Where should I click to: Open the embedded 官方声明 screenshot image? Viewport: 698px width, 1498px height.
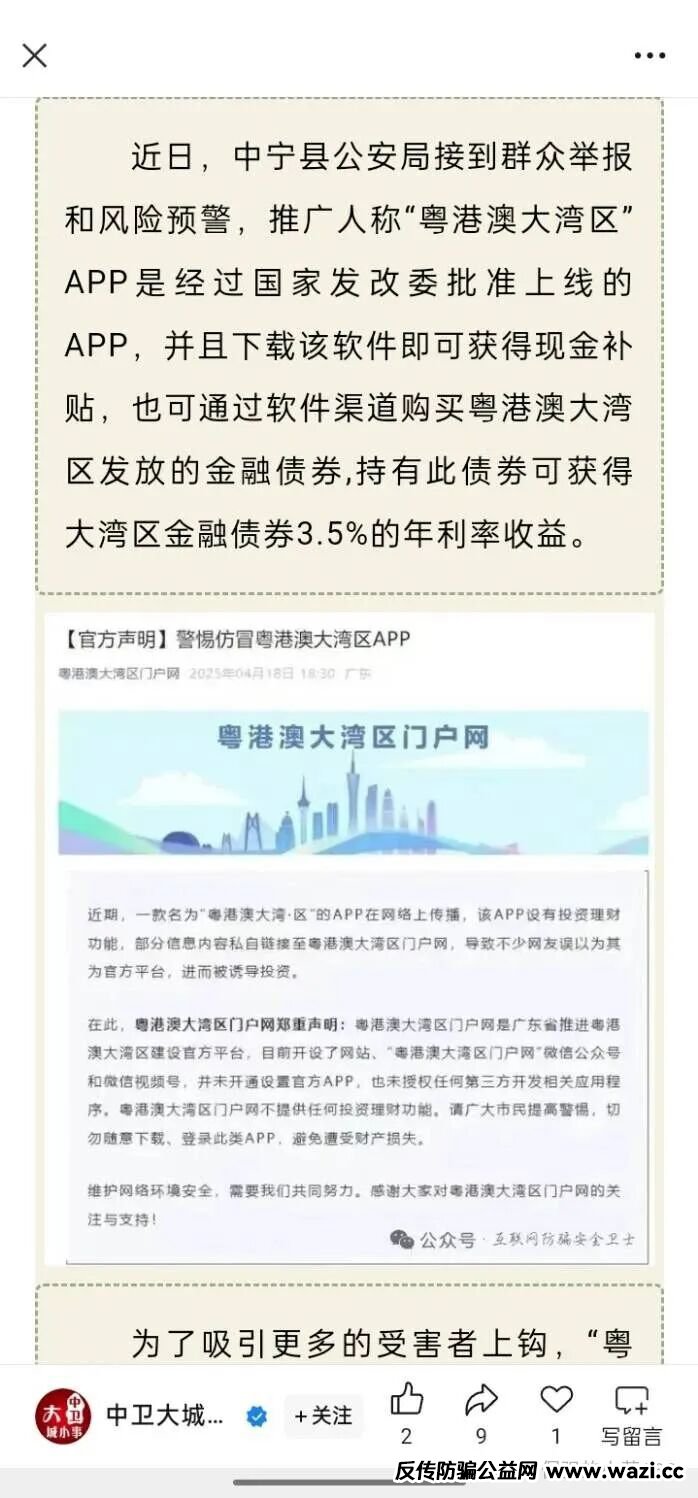352,940
